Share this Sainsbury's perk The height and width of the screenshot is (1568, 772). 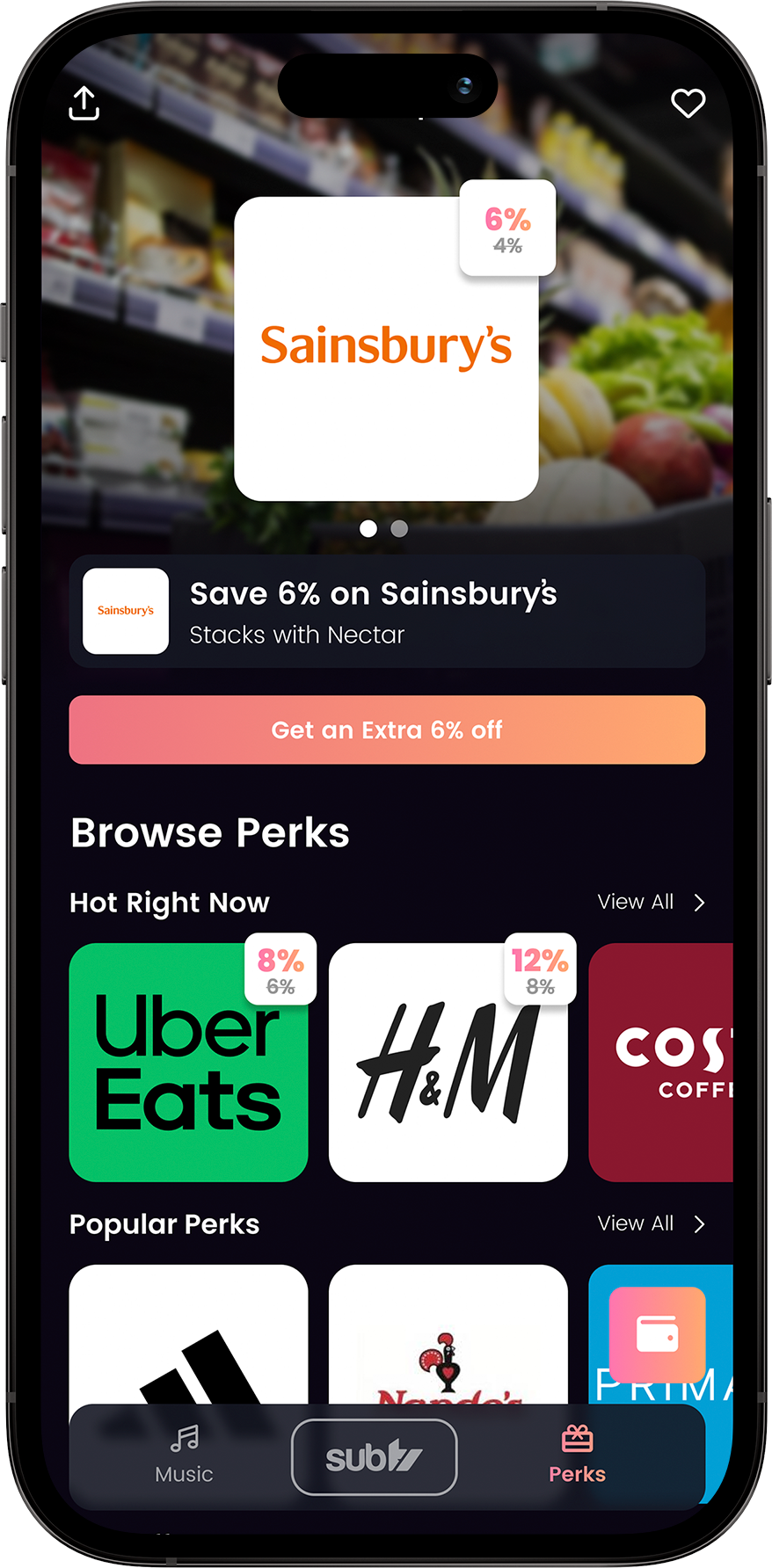(84, 103)
